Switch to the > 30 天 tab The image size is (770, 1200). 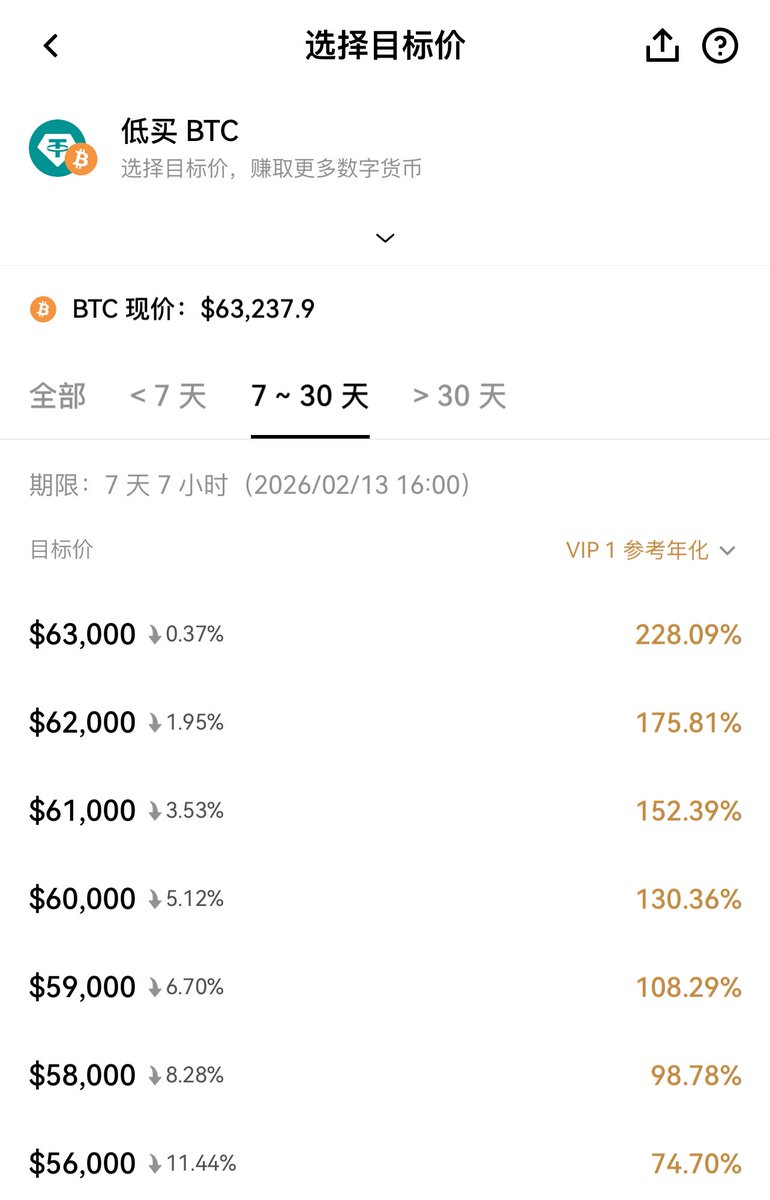[459, 396]
